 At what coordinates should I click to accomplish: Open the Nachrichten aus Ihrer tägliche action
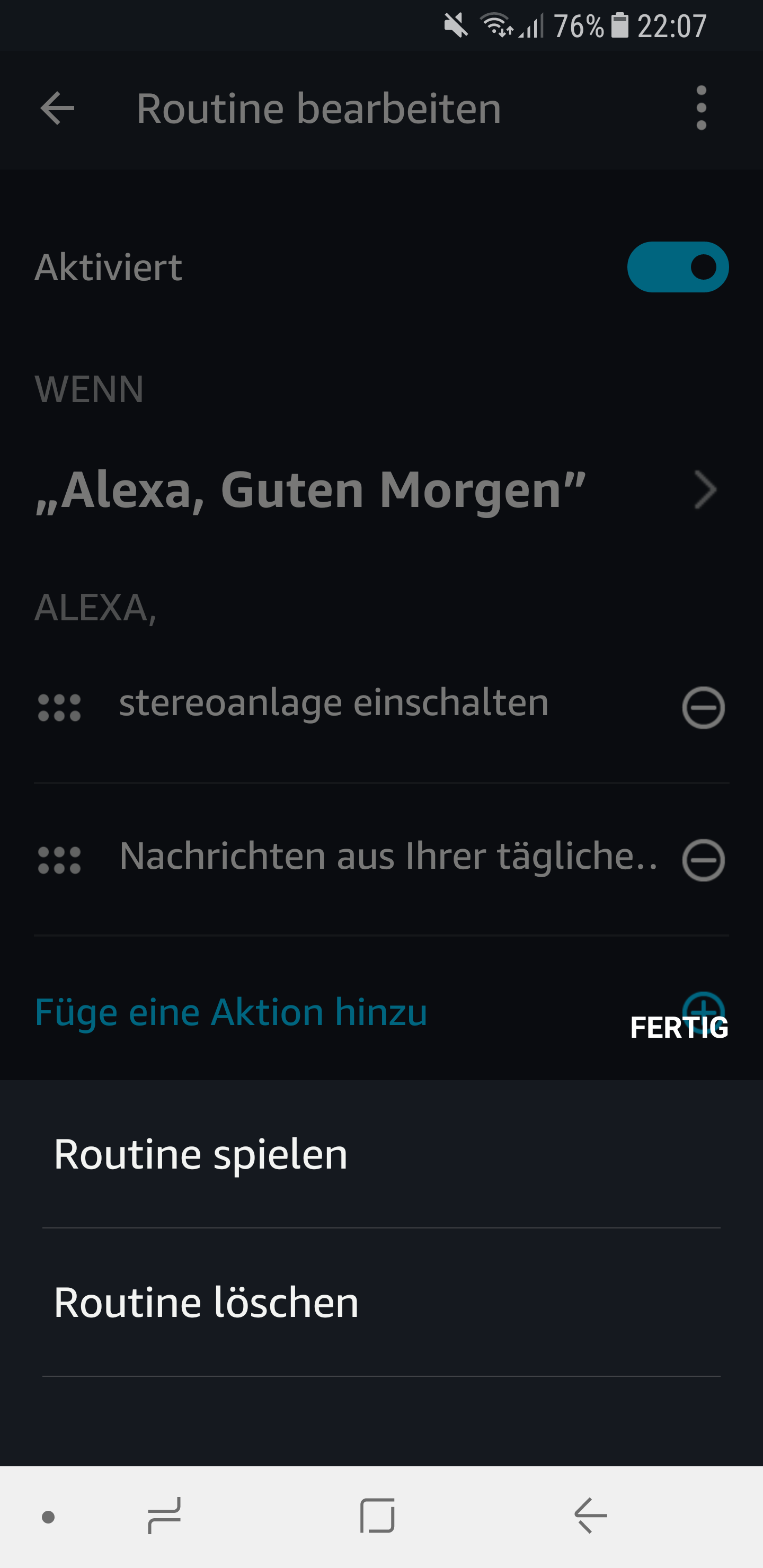pos(387,856)
